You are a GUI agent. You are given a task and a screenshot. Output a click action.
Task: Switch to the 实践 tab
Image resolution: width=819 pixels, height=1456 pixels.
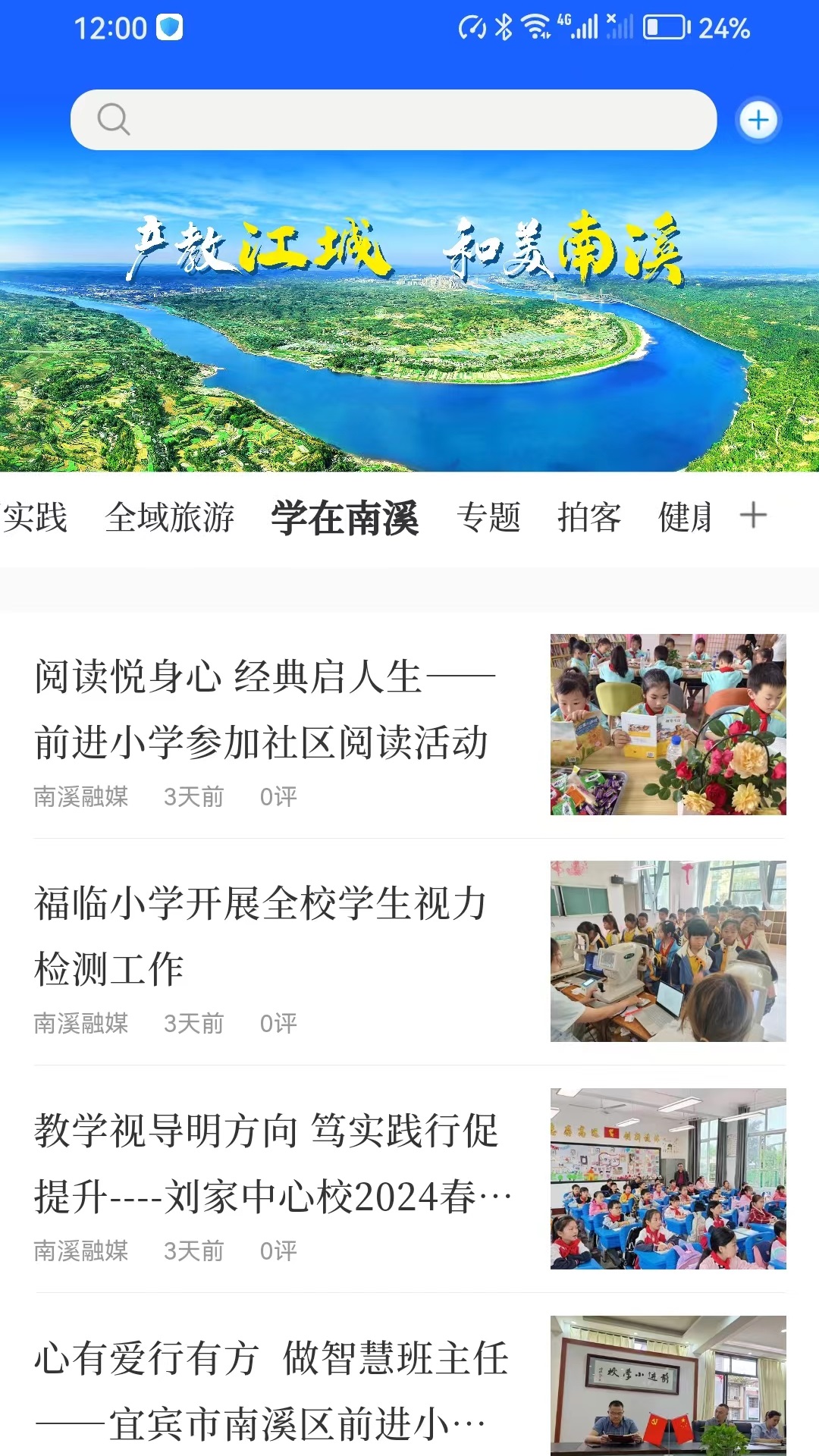click(34, 518)
